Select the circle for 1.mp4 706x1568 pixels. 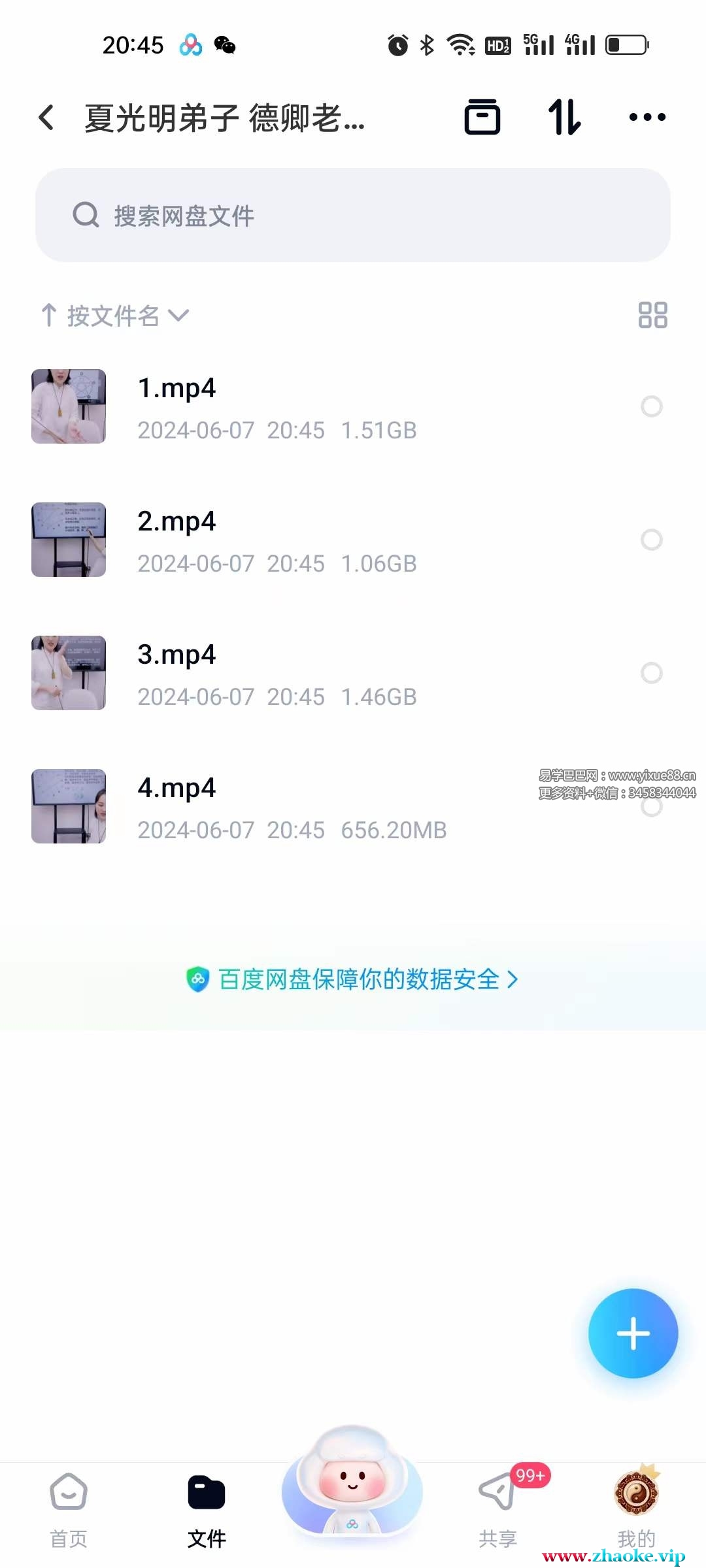[x=651, y=406]
